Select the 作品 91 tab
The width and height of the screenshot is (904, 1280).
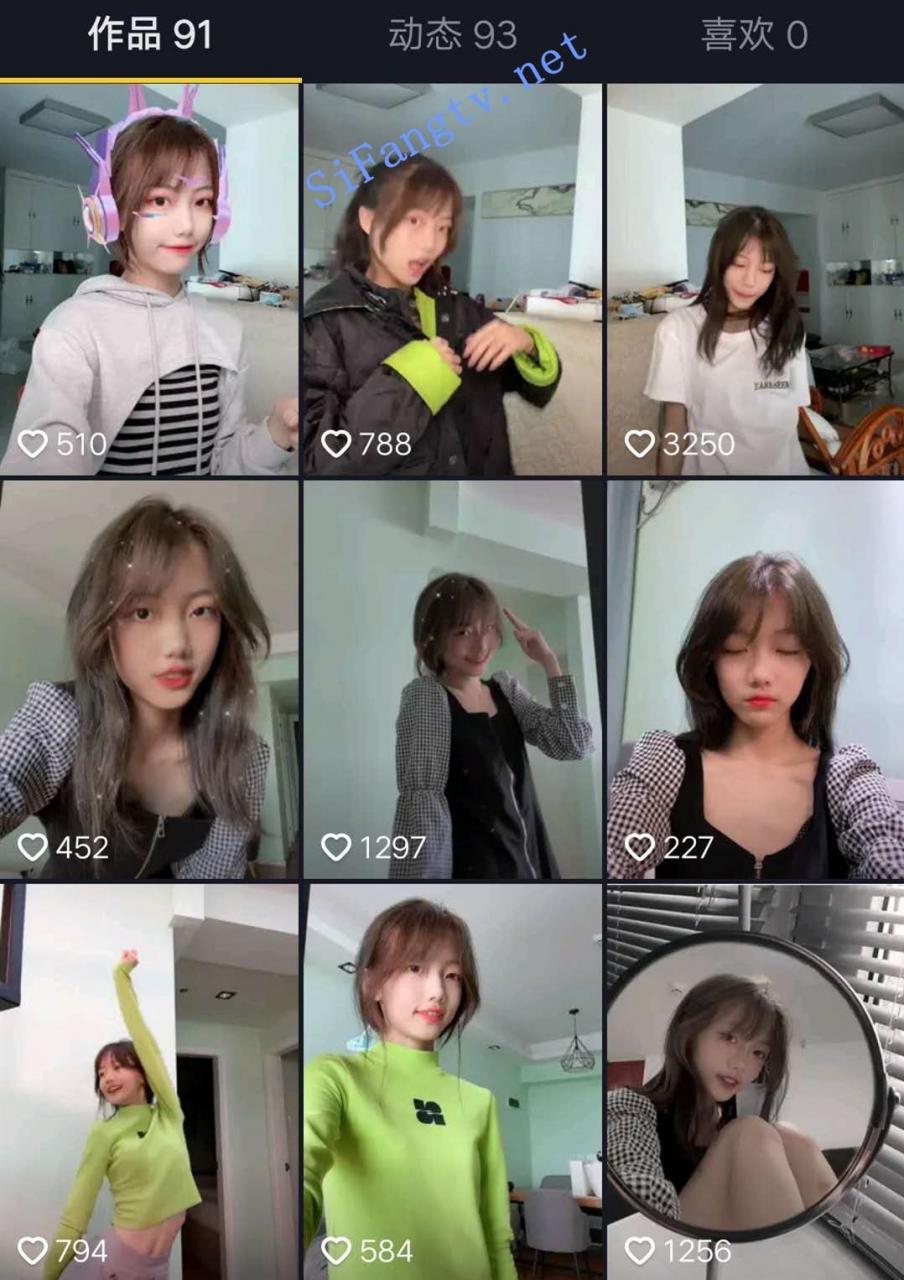[x=150, y=36]
